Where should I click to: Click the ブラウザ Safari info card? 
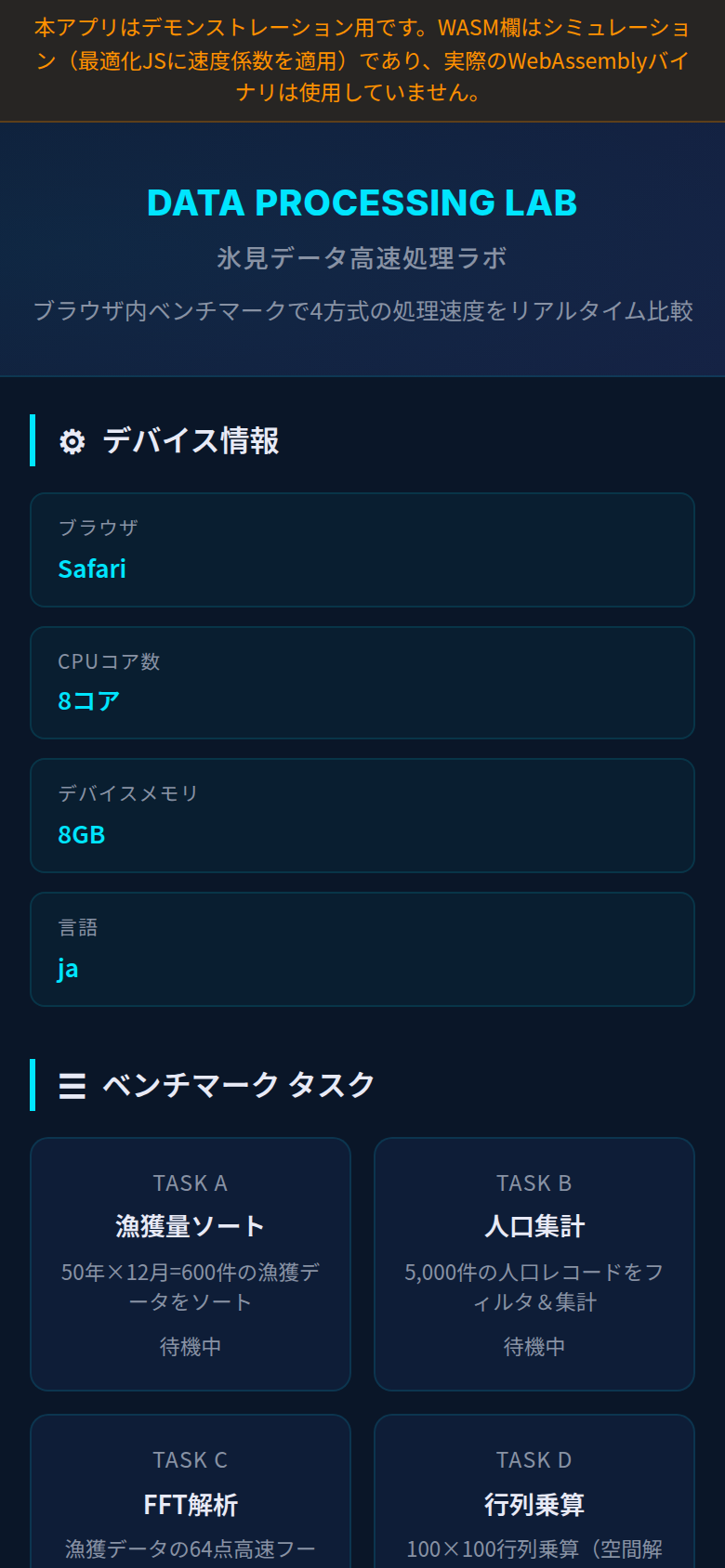[x=362, y=550]
